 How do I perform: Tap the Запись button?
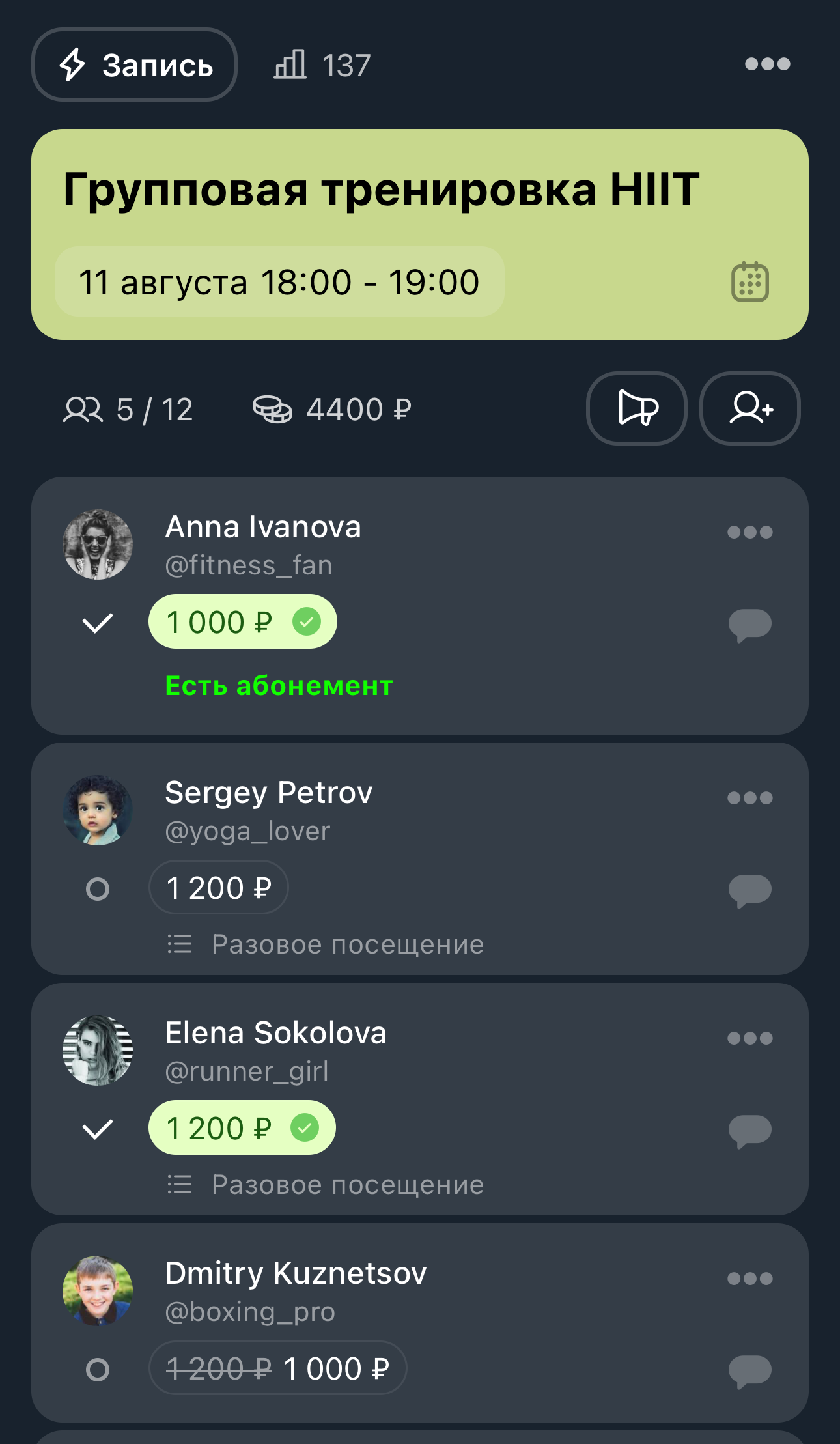134,65
